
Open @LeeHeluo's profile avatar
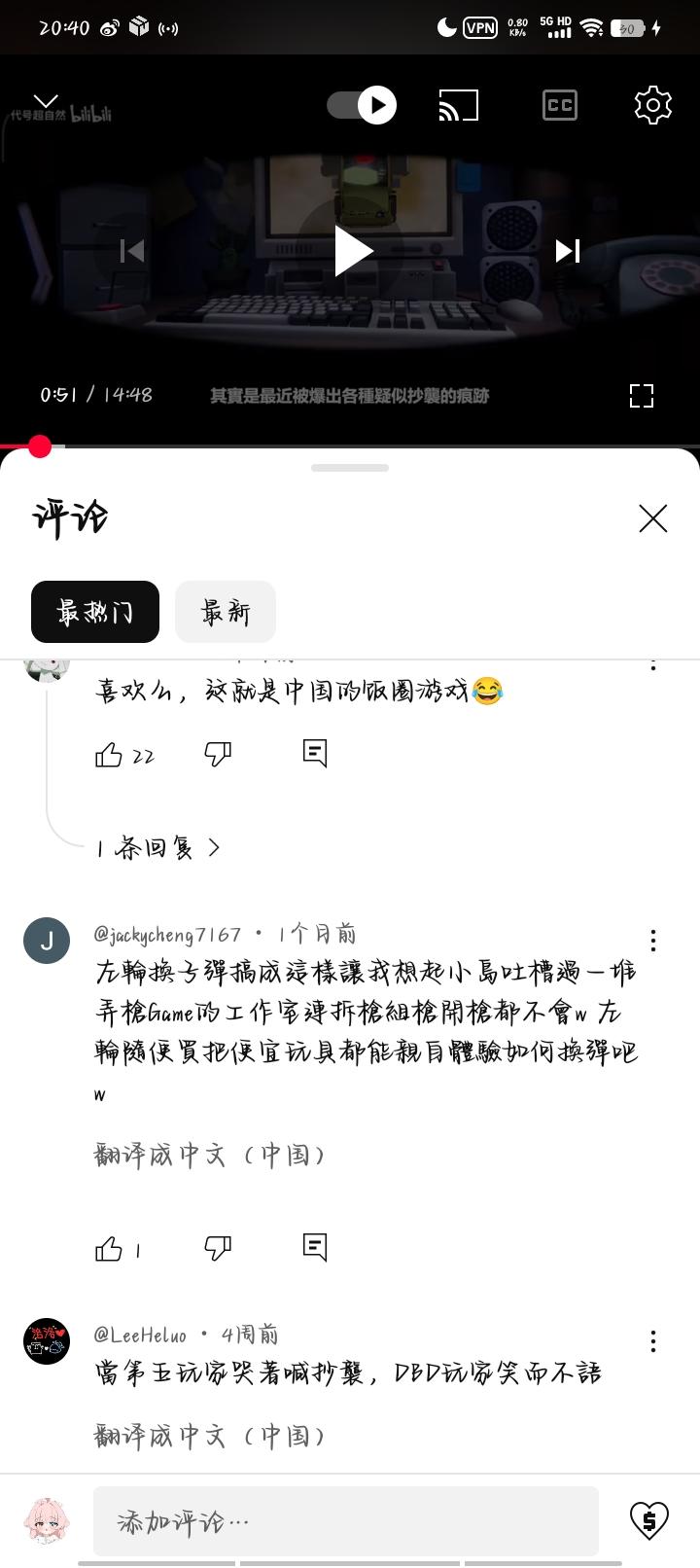[47, 1340]
